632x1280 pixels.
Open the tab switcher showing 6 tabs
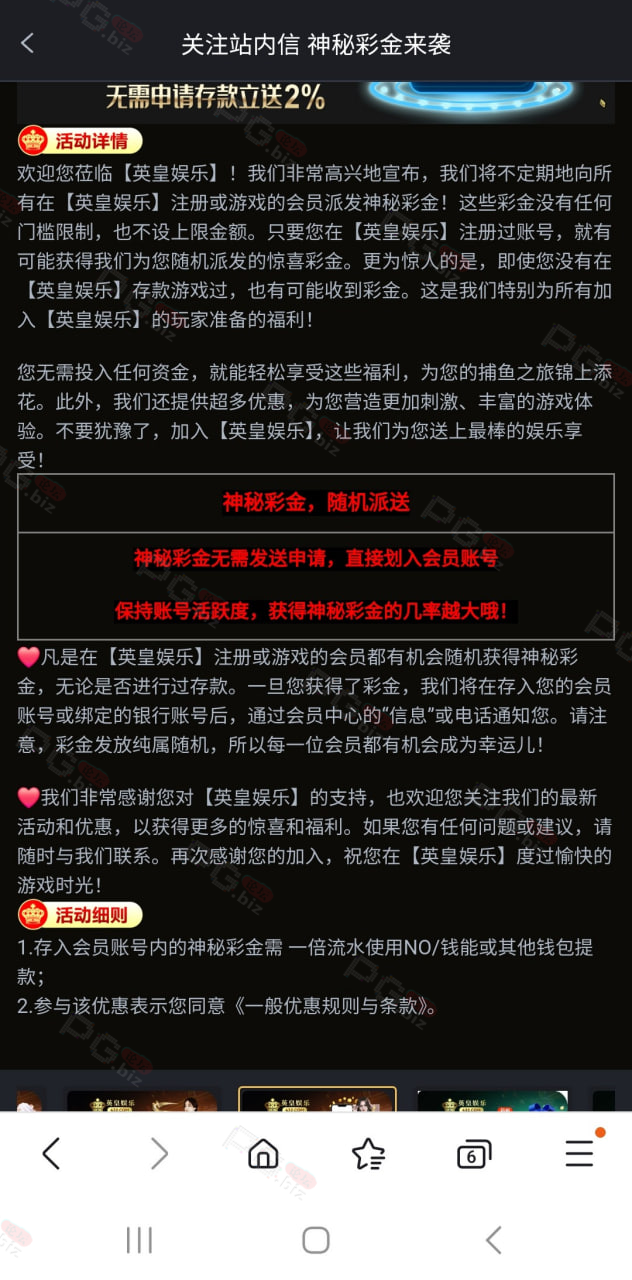tap(474, 1154)
